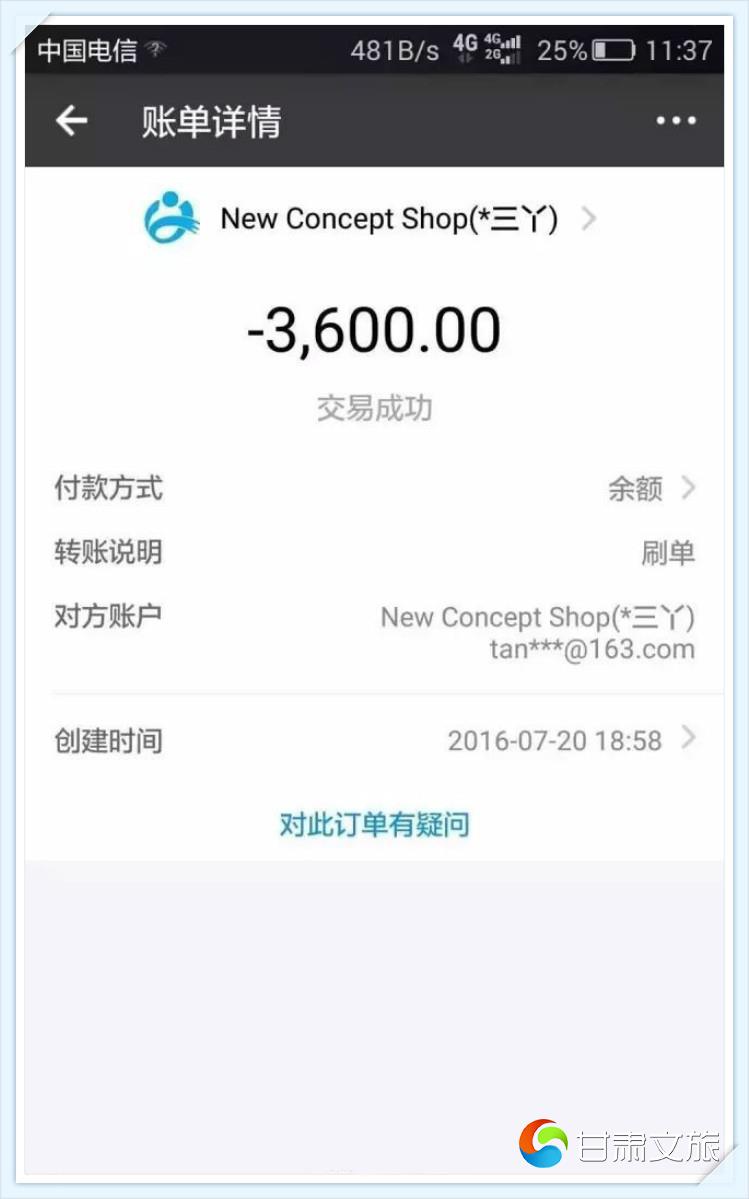Screen dimensions: 749x1199
Task: Tap the 对此订单有疑问 link
Action: pyautogui.click(x=374, y=825)
